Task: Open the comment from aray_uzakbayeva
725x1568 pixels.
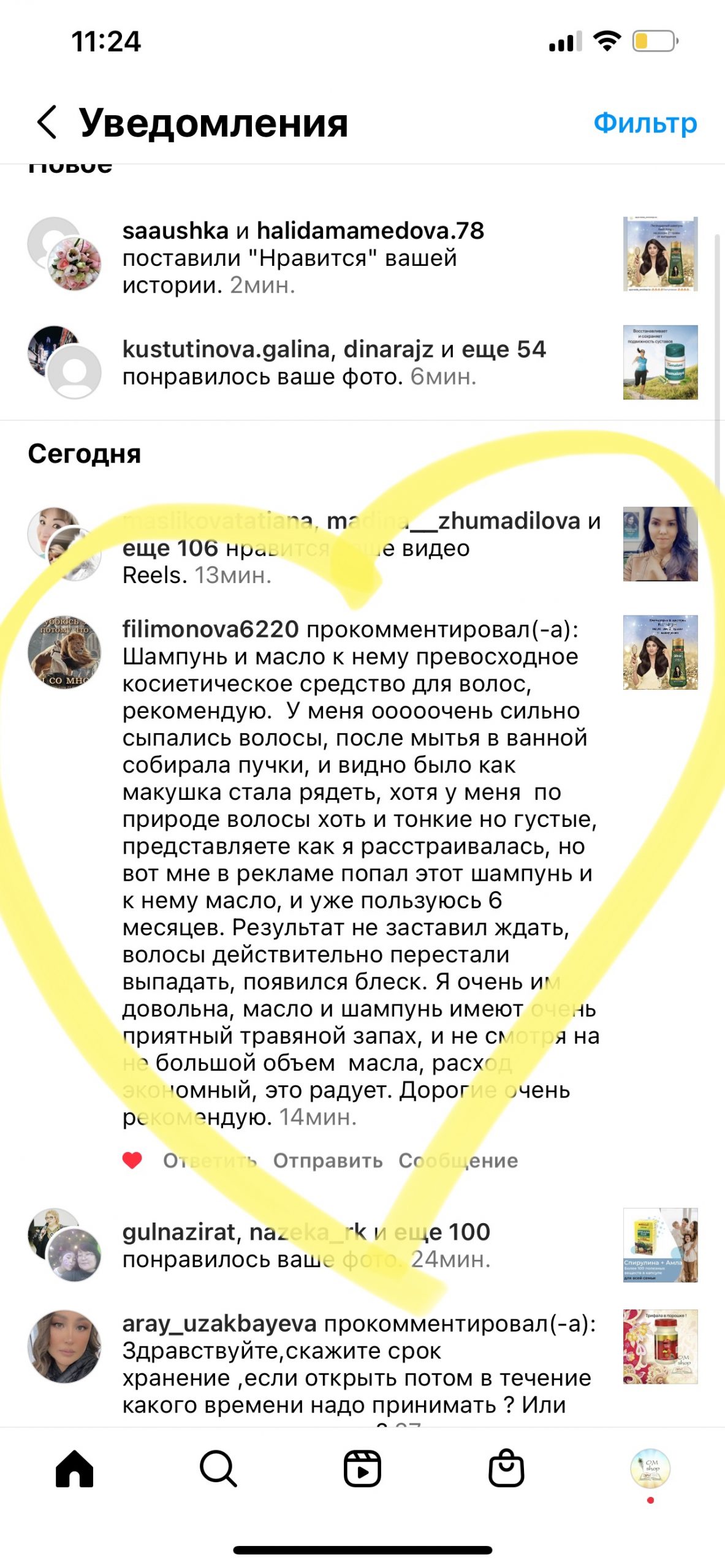Action: pyautogui.click(x=359, y=1365)
